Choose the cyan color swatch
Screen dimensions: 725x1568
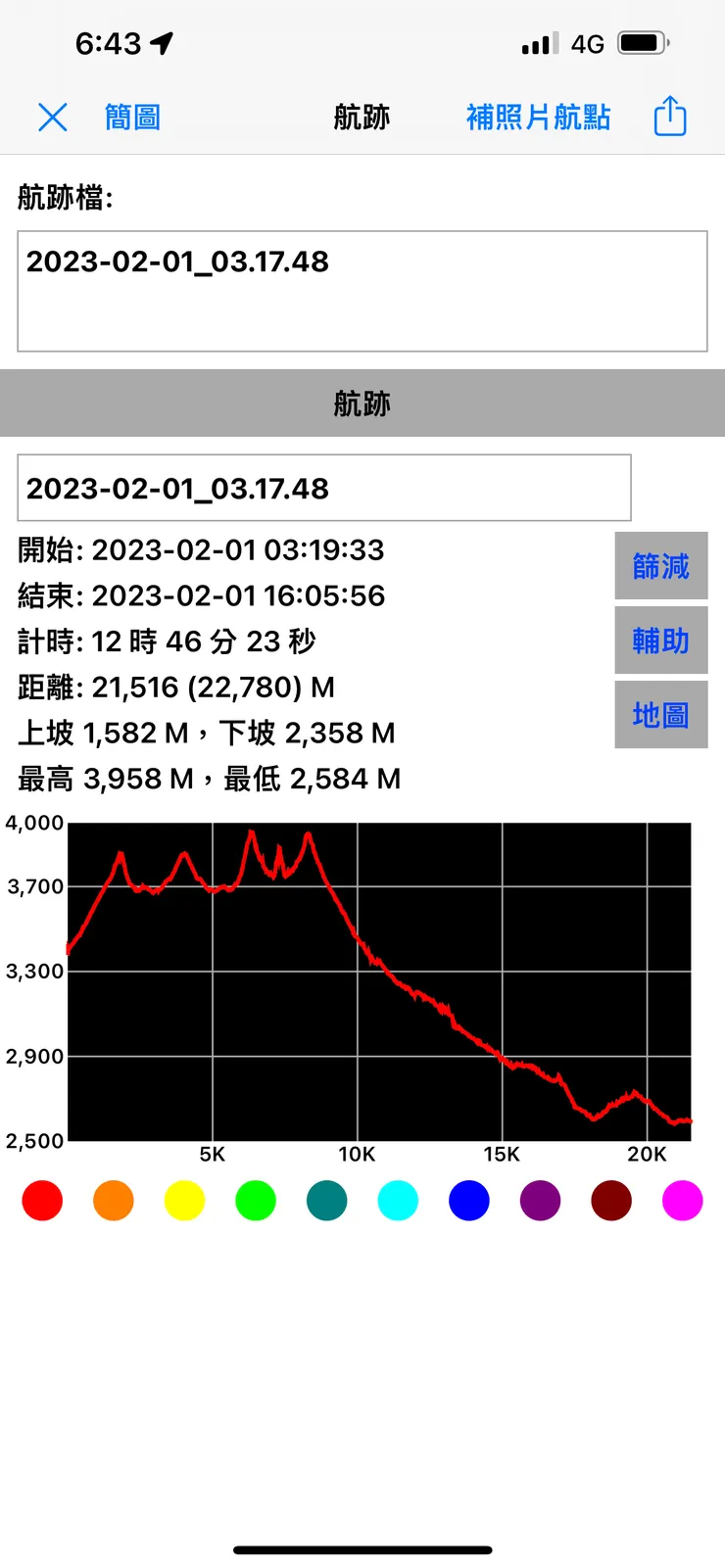(x=398, y=1201)
